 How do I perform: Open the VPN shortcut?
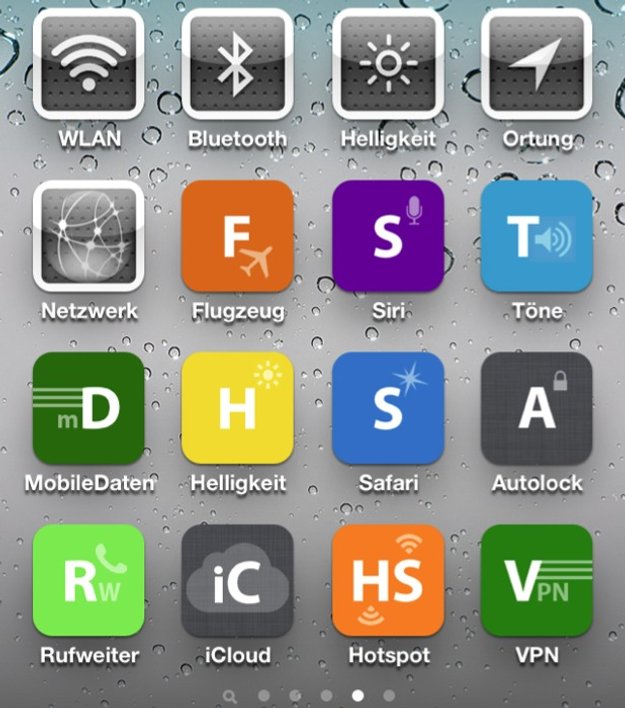click(537, 580)
